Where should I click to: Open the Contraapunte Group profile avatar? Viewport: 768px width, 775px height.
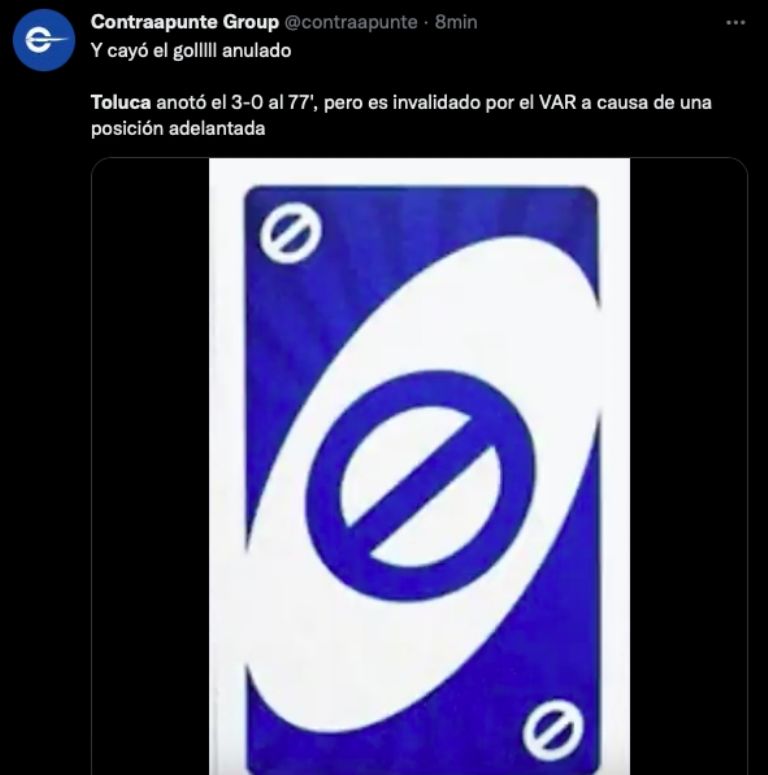point(44,39)
